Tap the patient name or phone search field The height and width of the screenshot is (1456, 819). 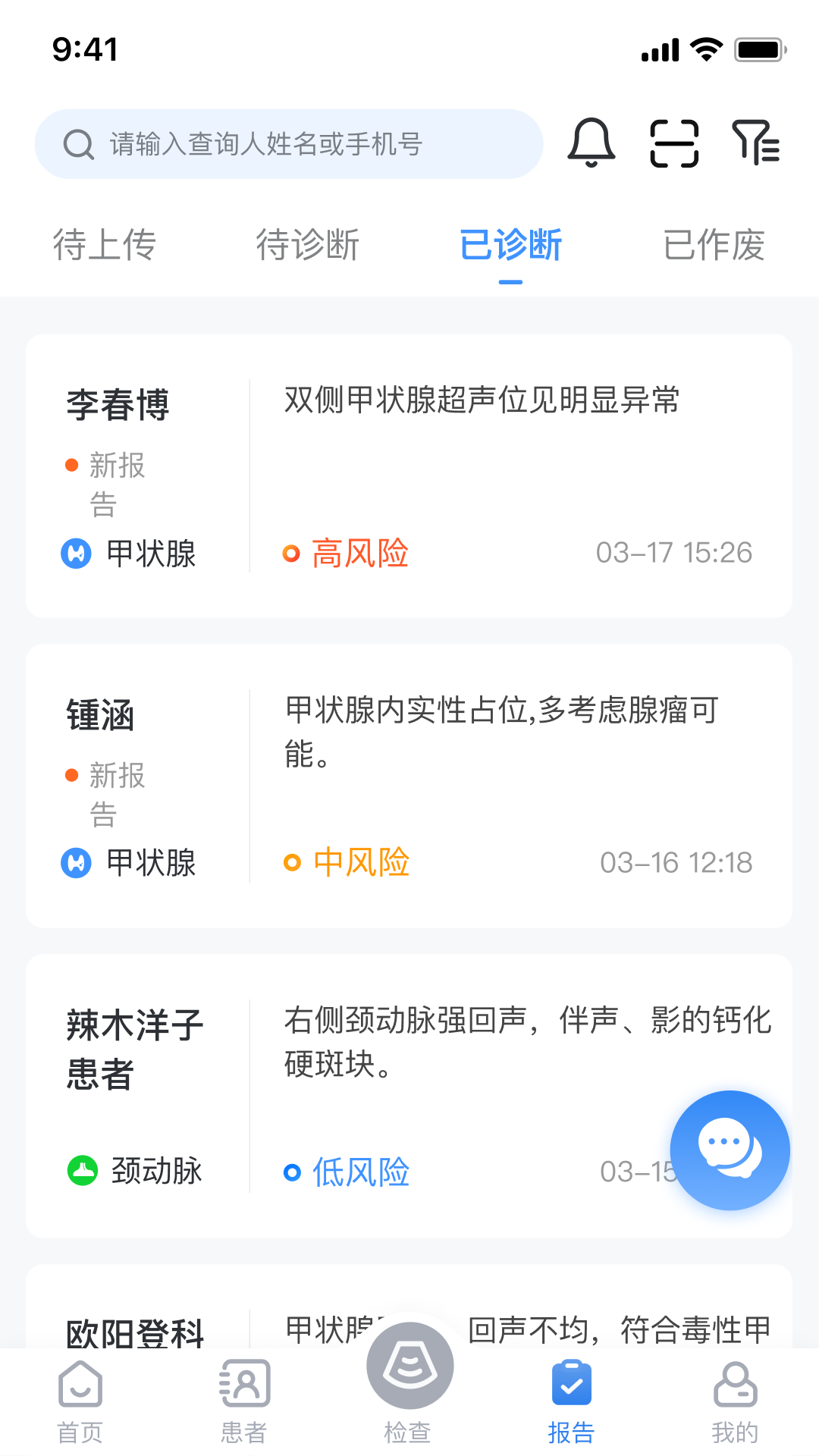(x=288, y=144)
